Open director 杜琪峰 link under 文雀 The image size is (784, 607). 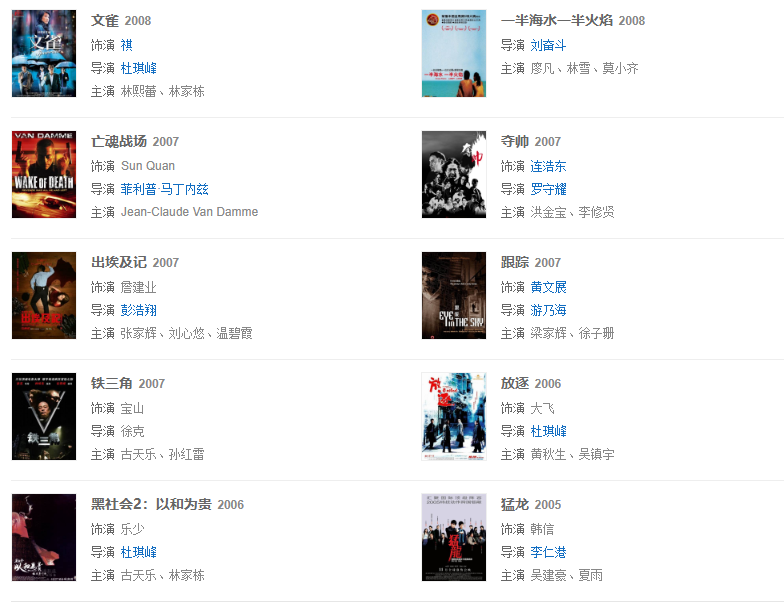tap(139, 68)
